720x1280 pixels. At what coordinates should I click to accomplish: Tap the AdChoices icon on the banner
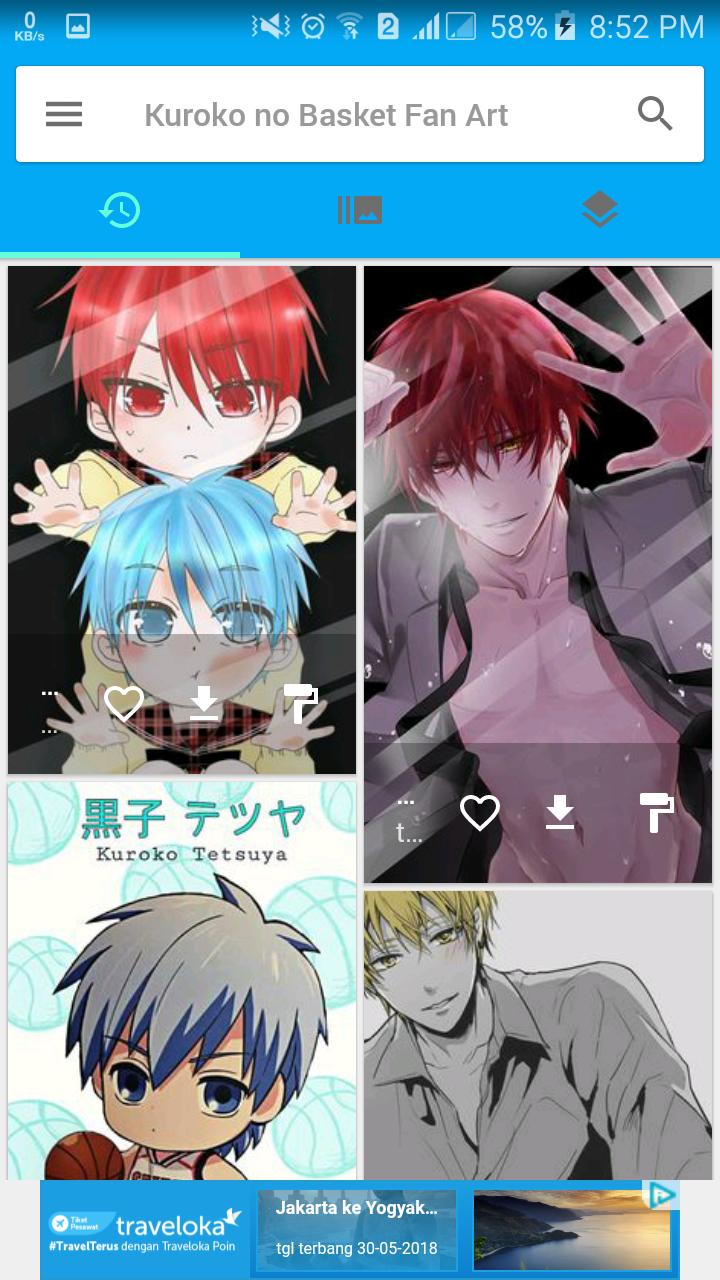[x=661, y=1195]
